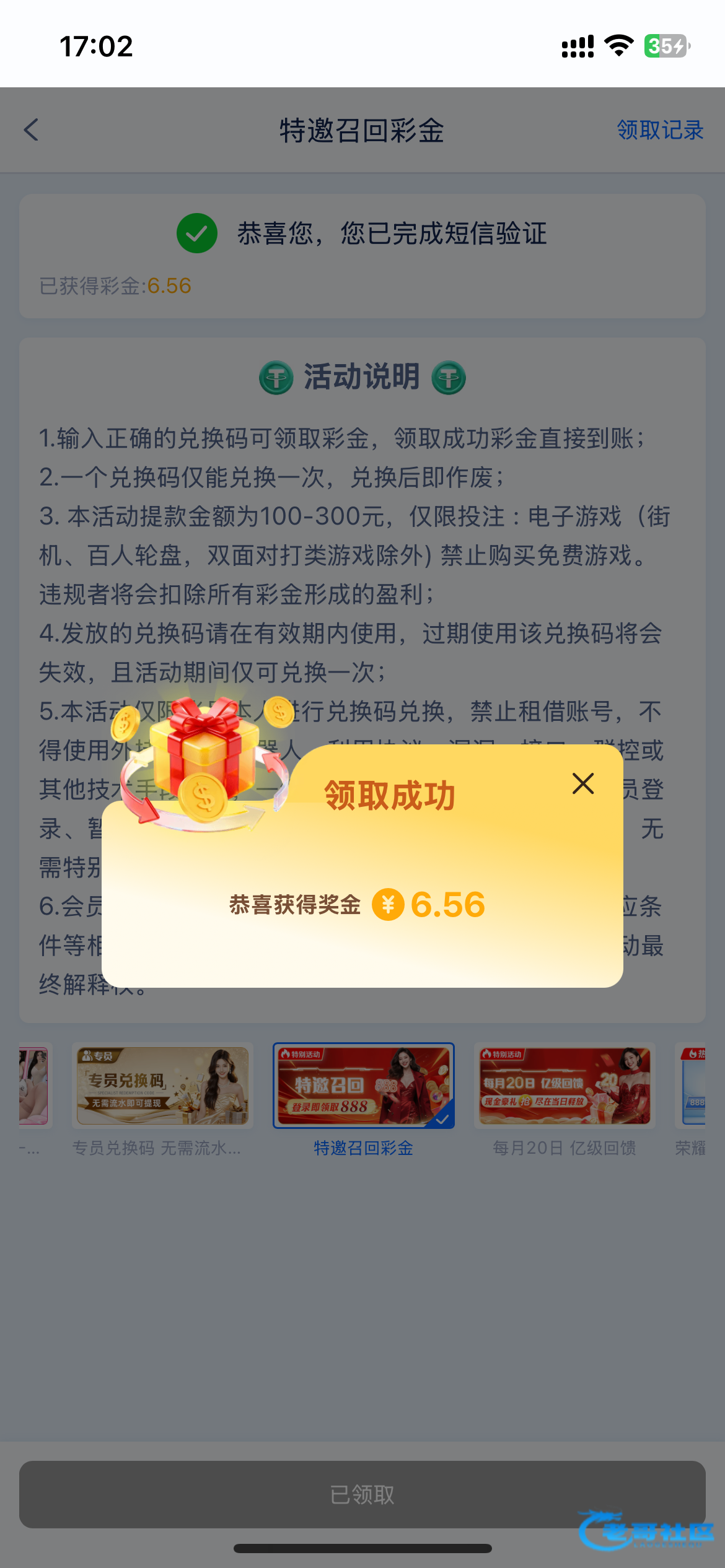Go back using the top-left arrow
725x1568 pixels.
[x=32, y=130]
